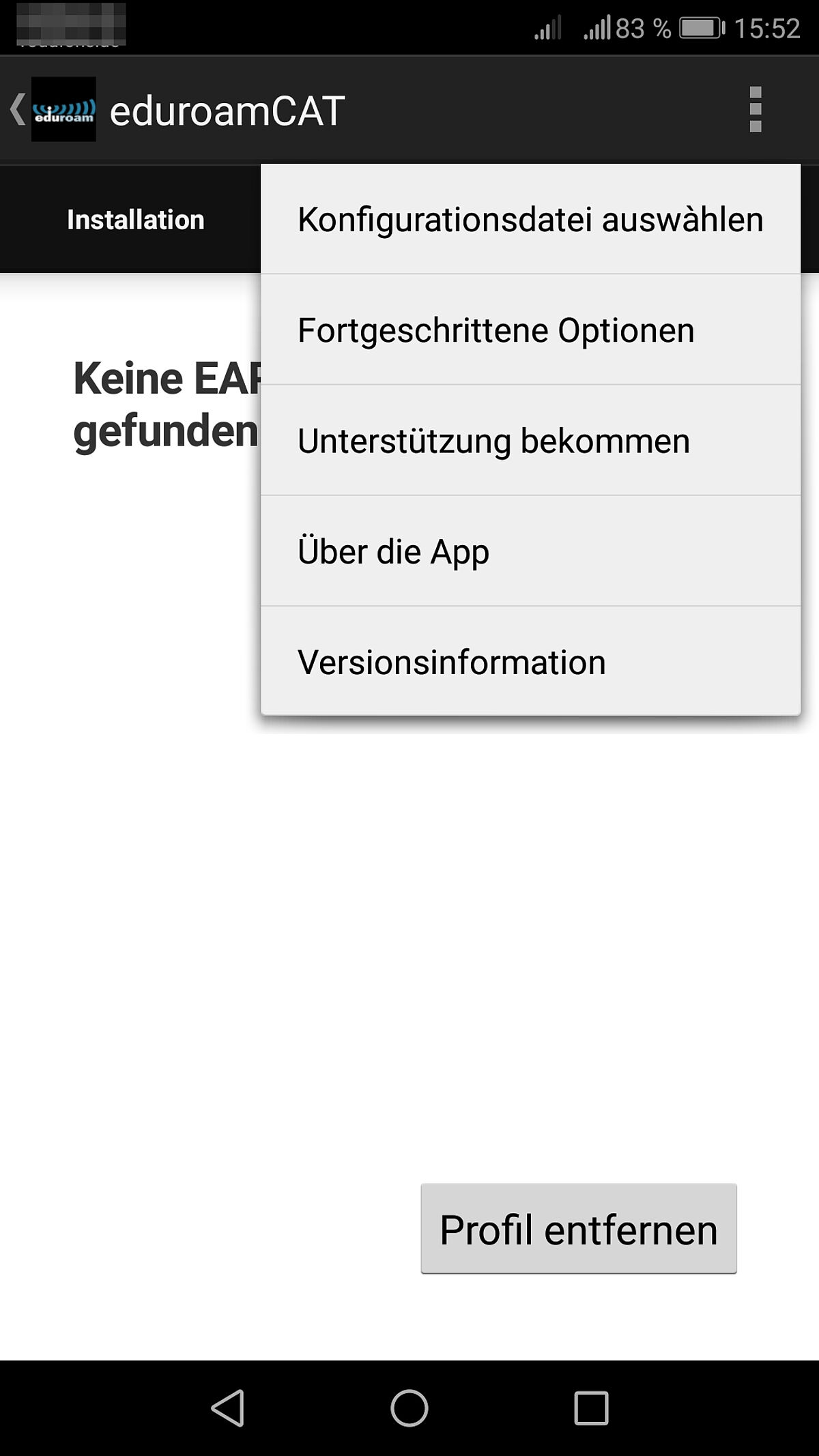This screenshot has width=819, height=1456.
Task: Tap the three-dot overflow menu icon
Action: pyautogui.click(x=755, y=109)
